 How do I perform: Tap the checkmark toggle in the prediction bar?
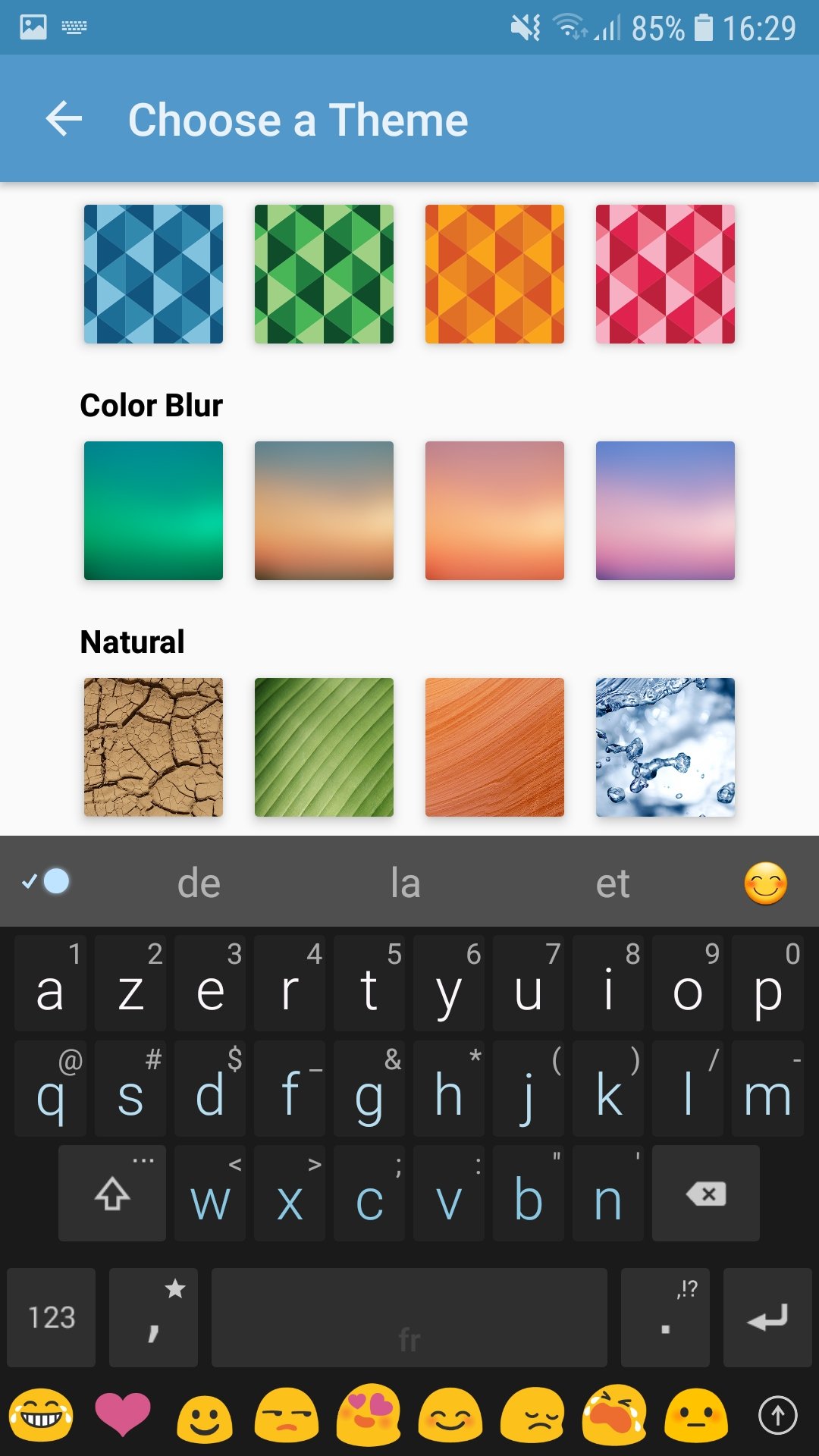pyautogui.click(x=44, y=883)
